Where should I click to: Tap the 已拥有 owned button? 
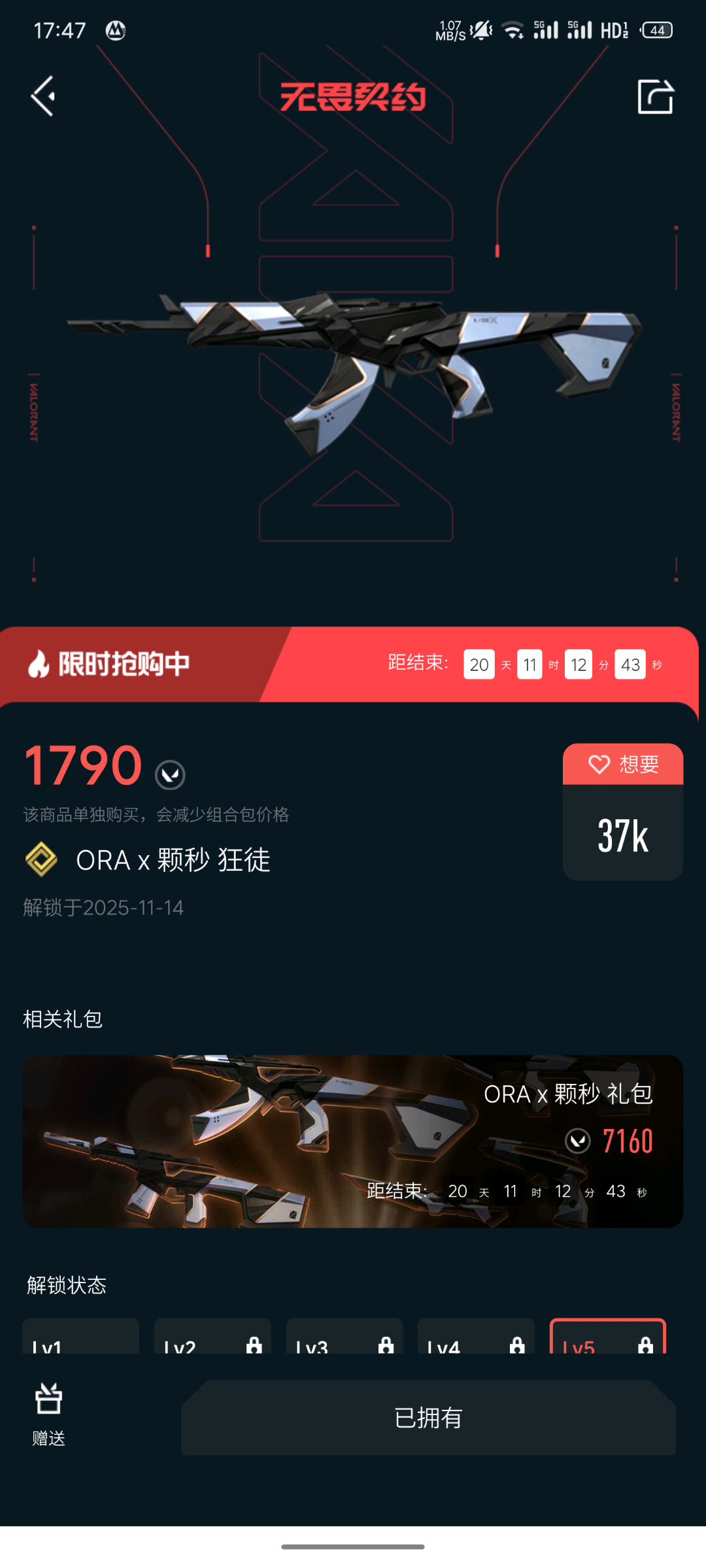click(x=428, y=1418)
